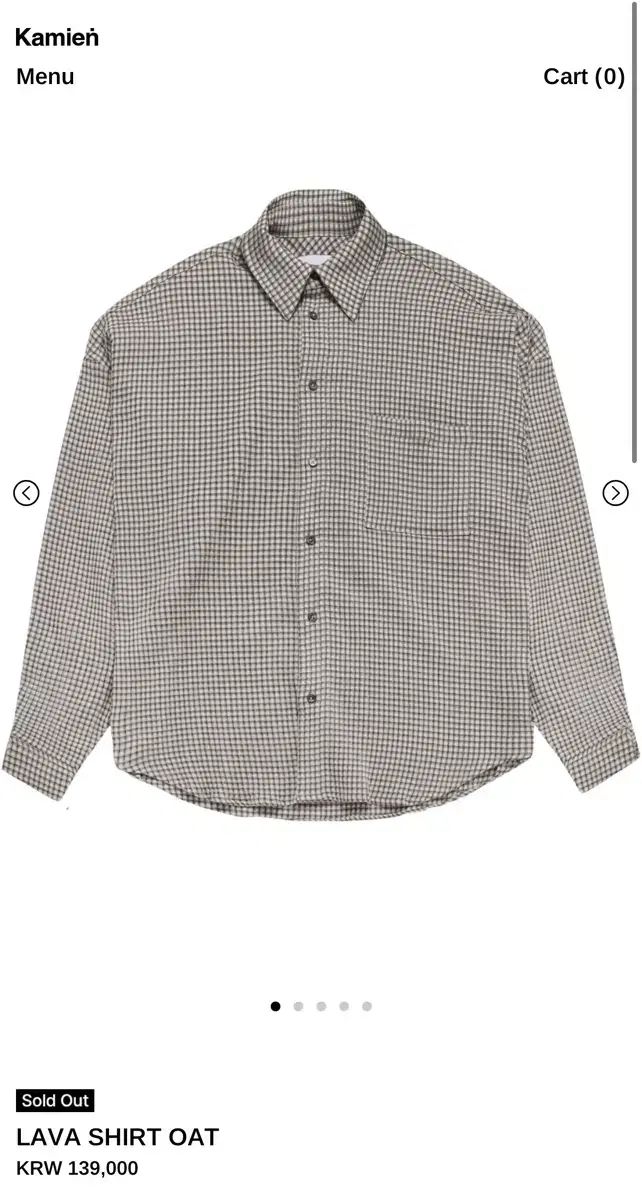Show next product image arrow

[615, 493]
